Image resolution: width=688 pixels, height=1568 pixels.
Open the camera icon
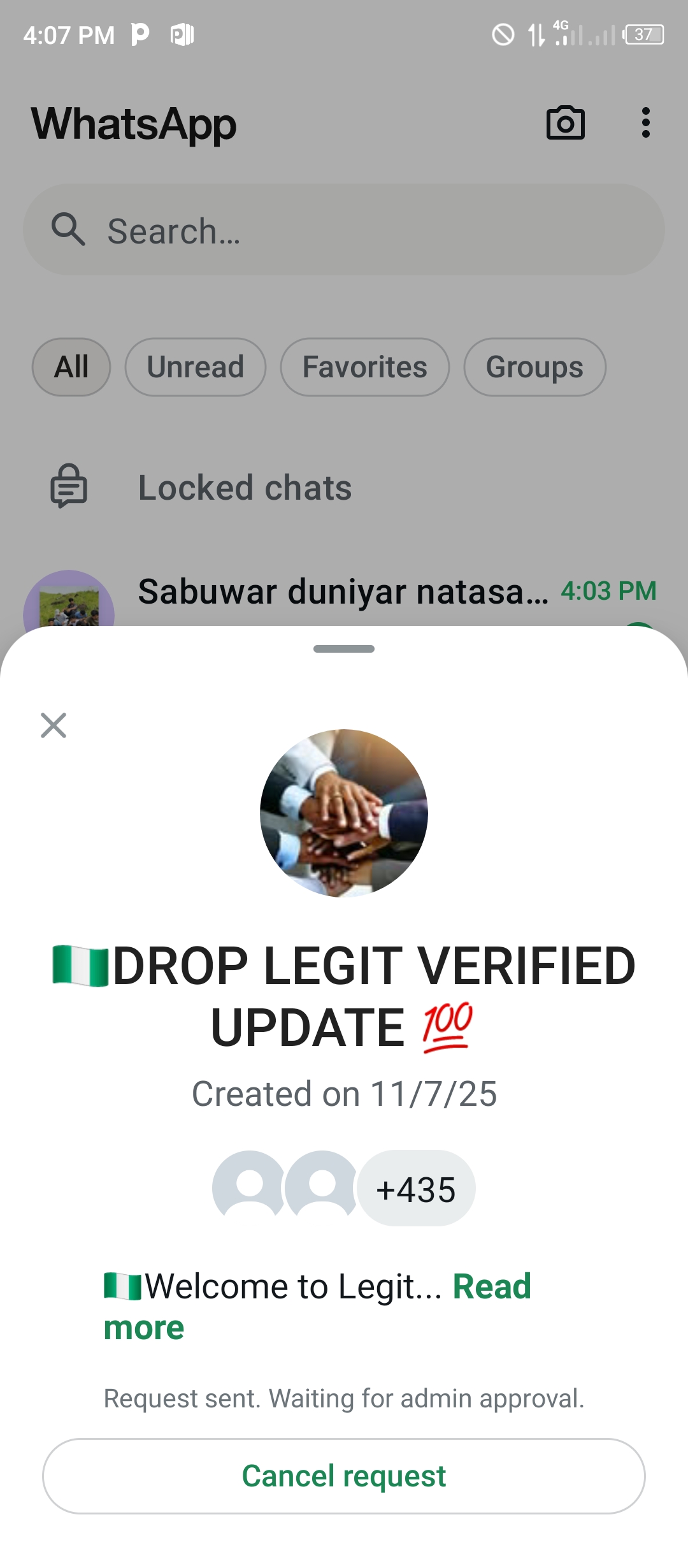coord(566,122)
